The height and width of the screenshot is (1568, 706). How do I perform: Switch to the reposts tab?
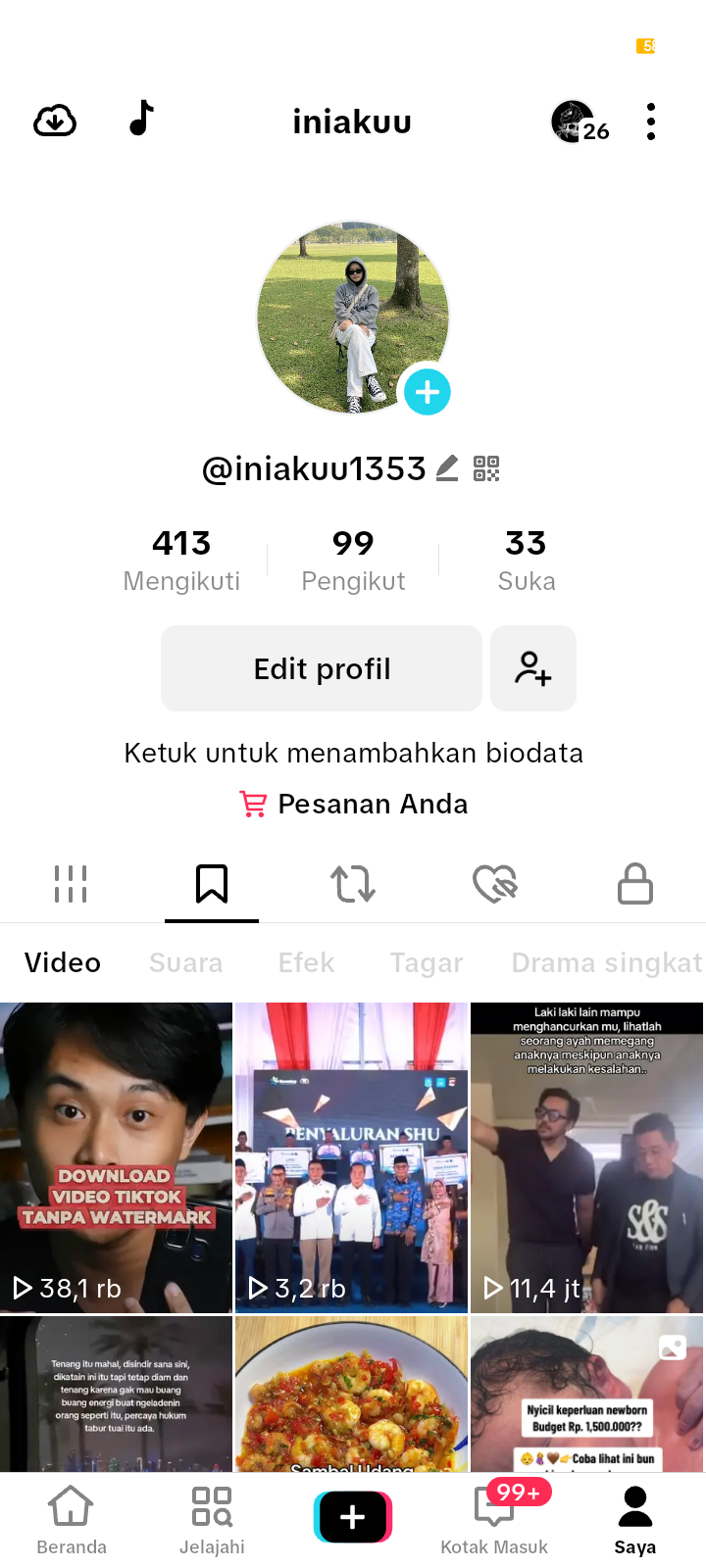(x=353, y=884)
